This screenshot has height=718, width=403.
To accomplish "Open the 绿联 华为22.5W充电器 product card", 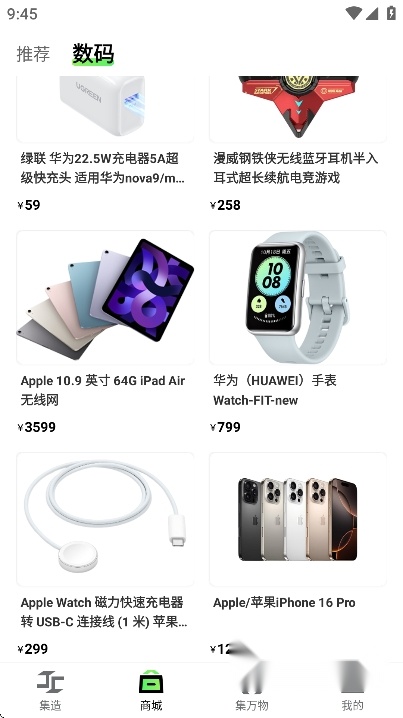I will point(105,144).
